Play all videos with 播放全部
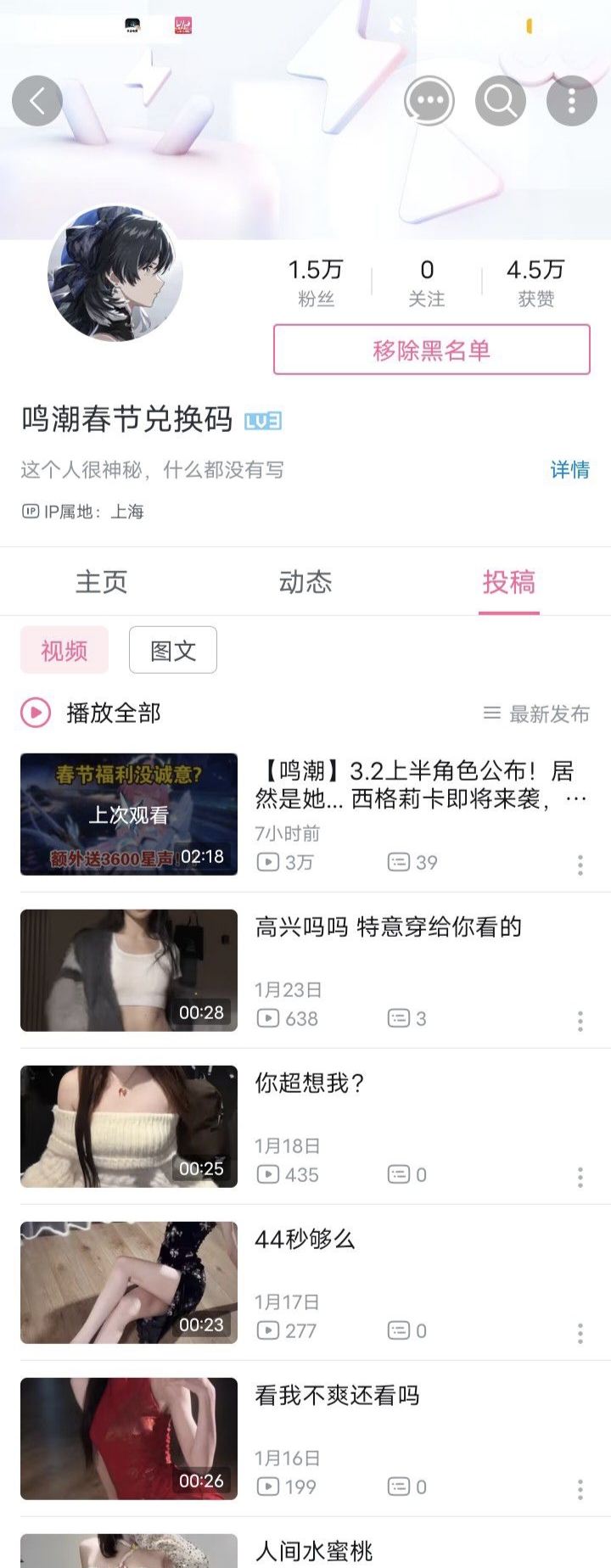This screenshot has width=611, height=1568. click(92, 713)
